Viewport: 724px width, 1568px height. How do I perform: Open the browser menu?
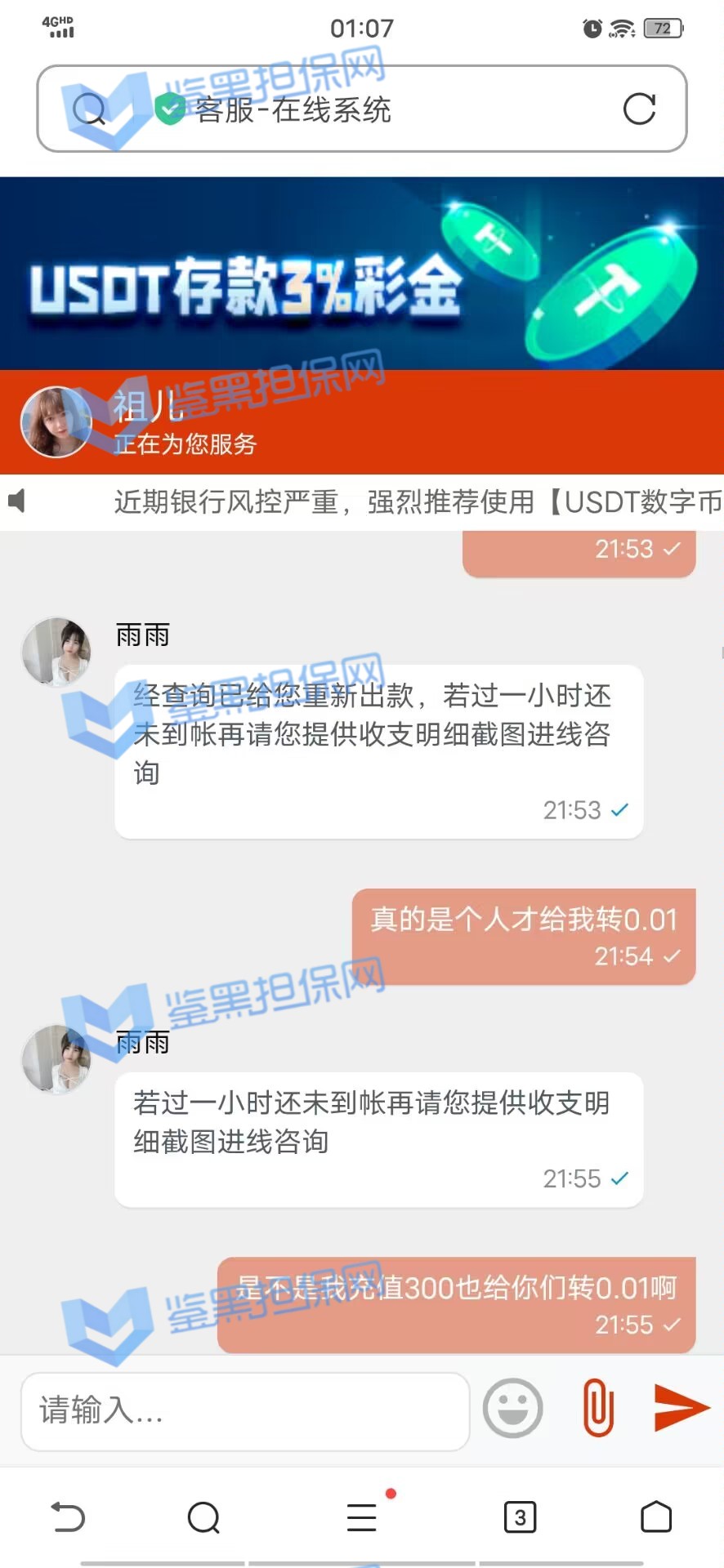pyautogui.click(x=362, y=1517)
